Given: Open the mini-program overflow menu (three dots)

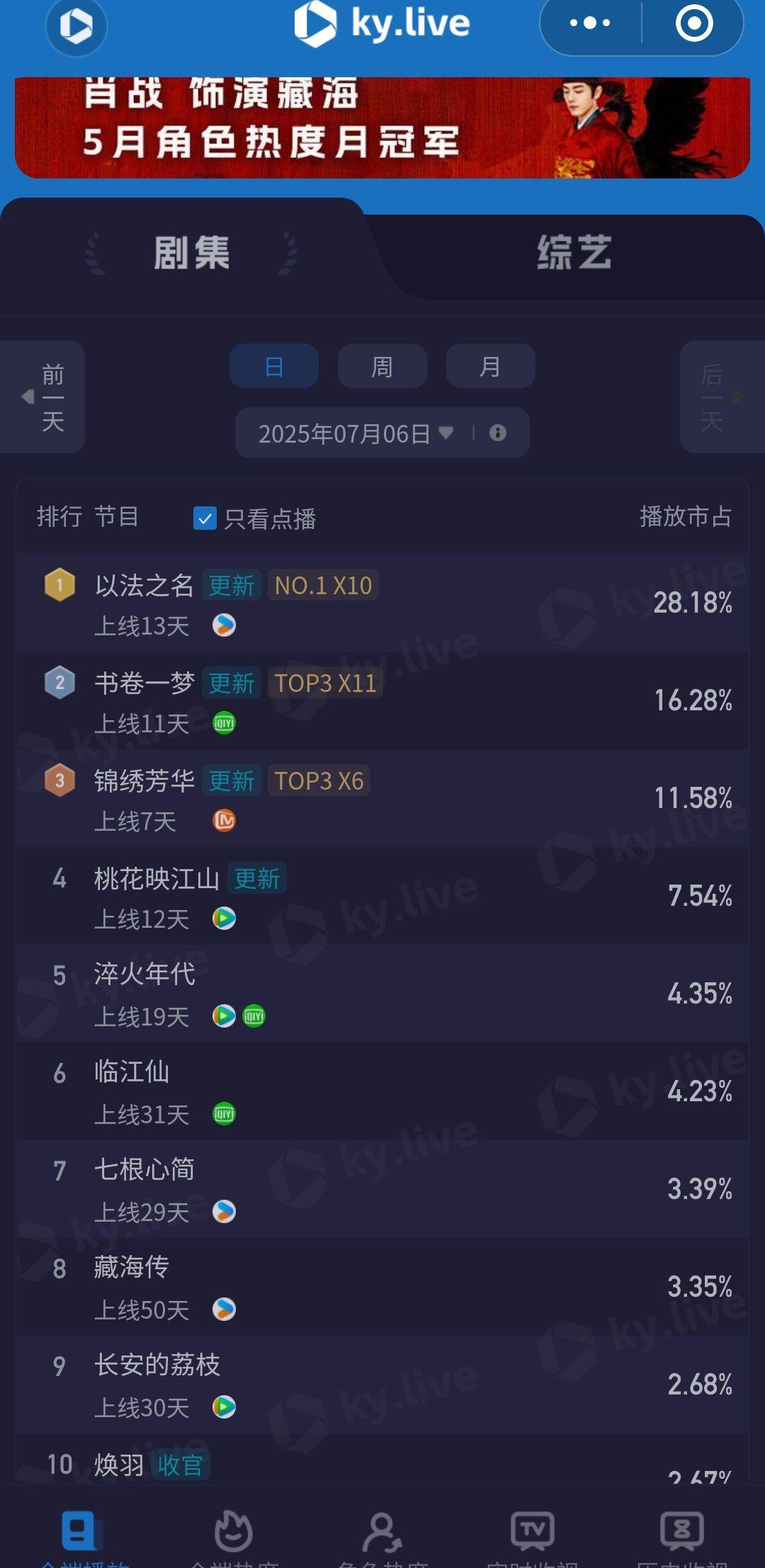Looking at the screenshot, I should (590, 23).
